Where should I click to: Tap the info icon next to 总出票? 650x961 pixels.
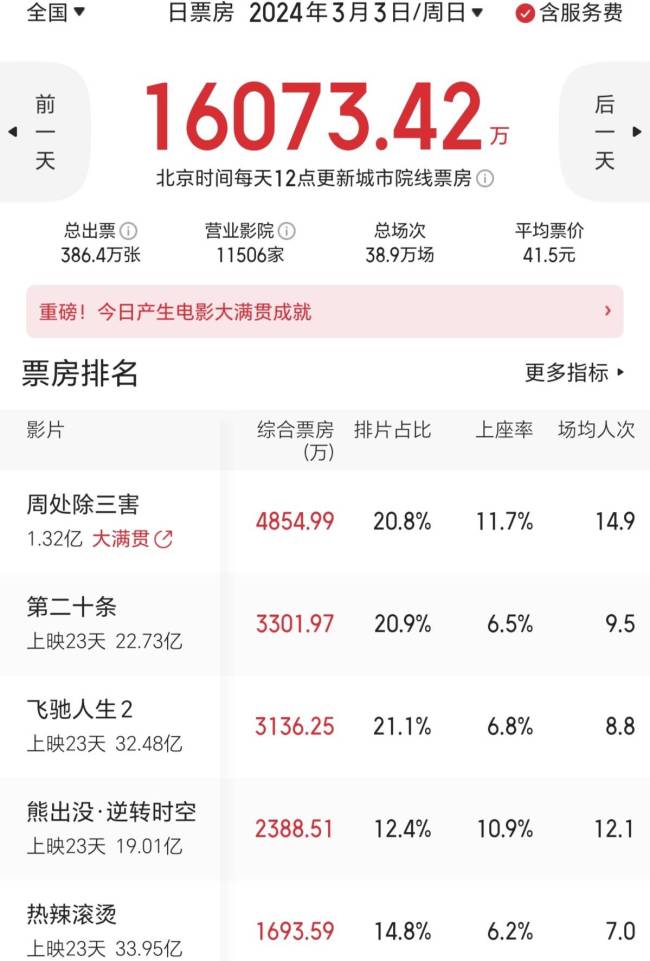129,231
